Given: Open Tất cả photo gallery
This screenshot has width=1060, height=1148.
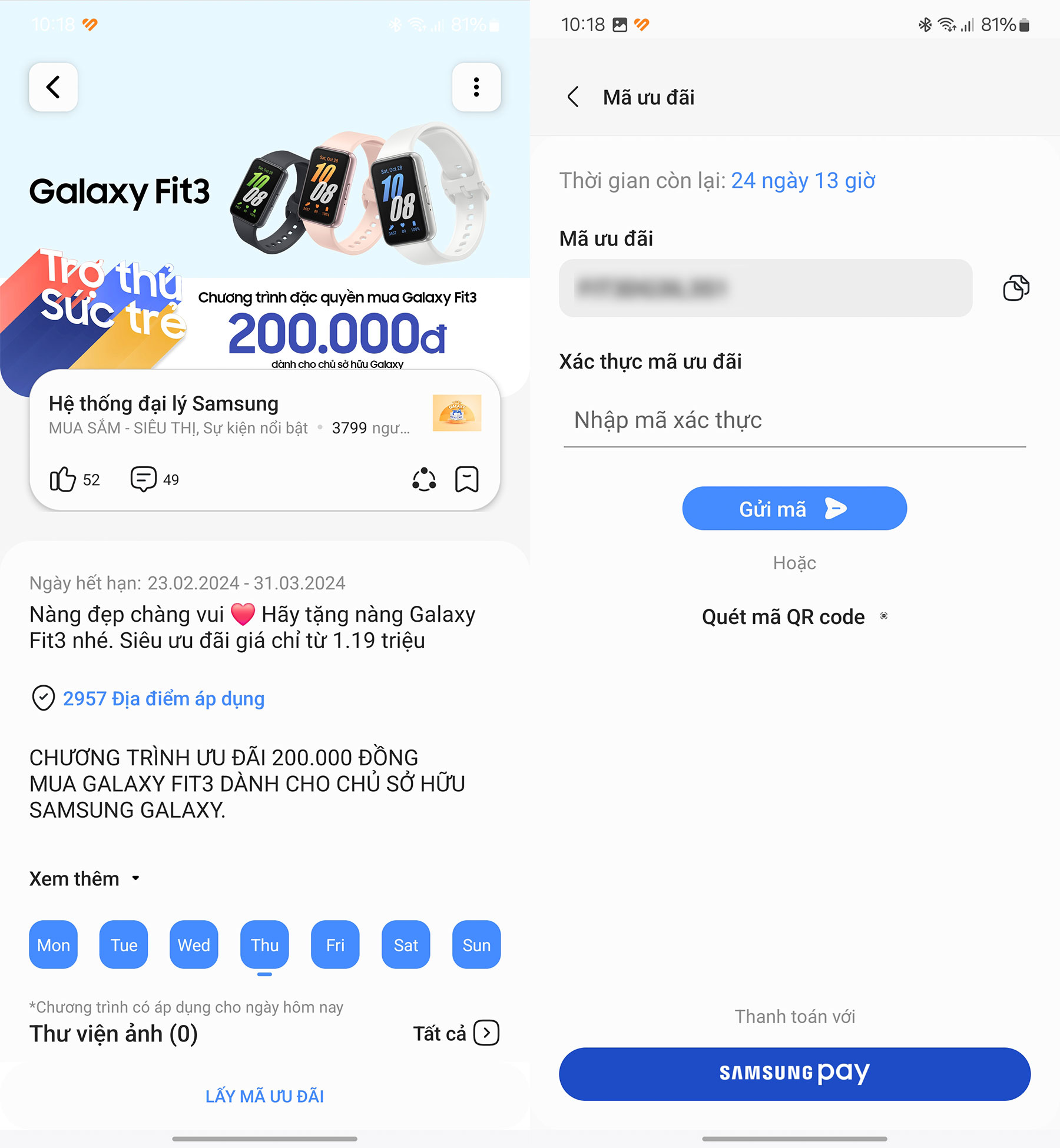Looking at the screenshot, I should [456, 1033].
